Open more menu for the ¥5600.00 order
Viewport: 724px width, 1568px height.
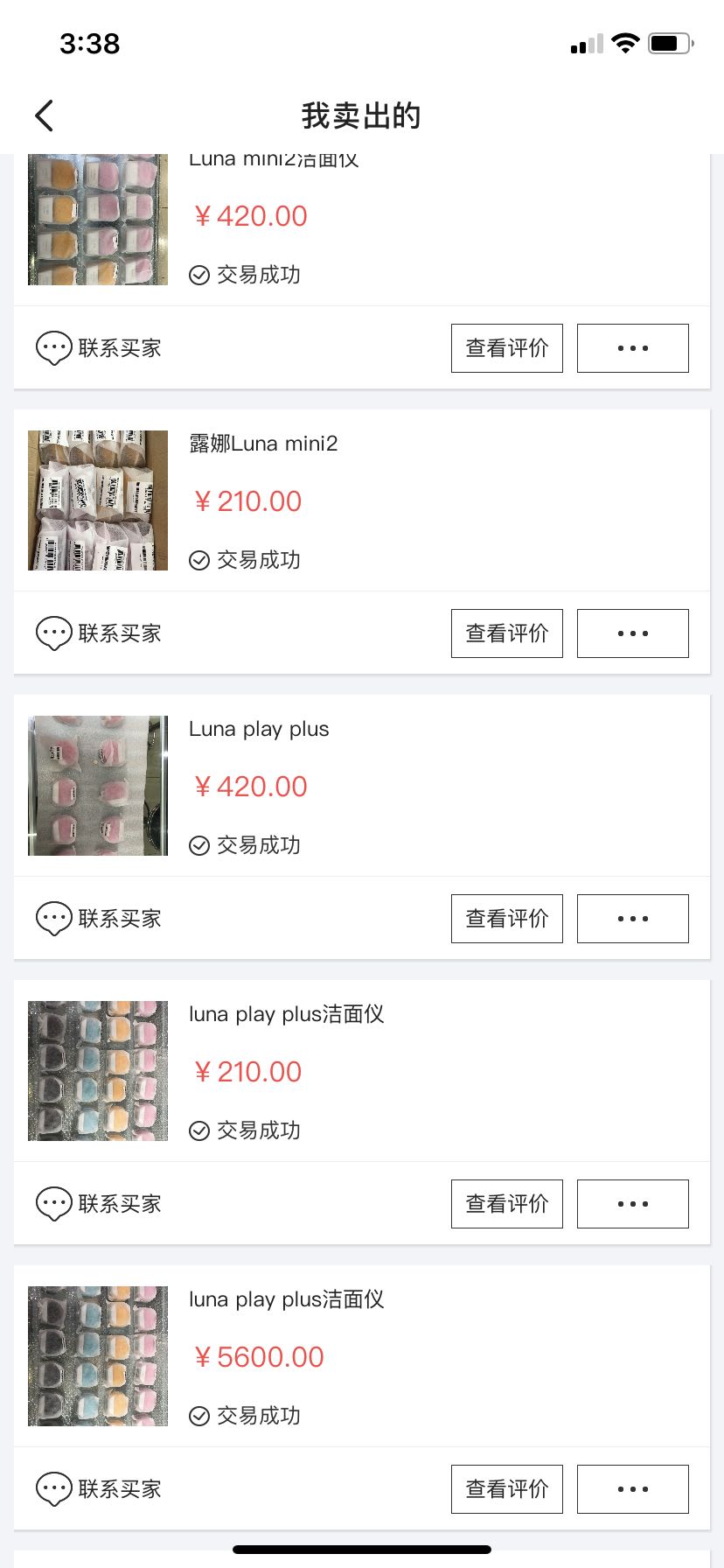click(632, 1489)
